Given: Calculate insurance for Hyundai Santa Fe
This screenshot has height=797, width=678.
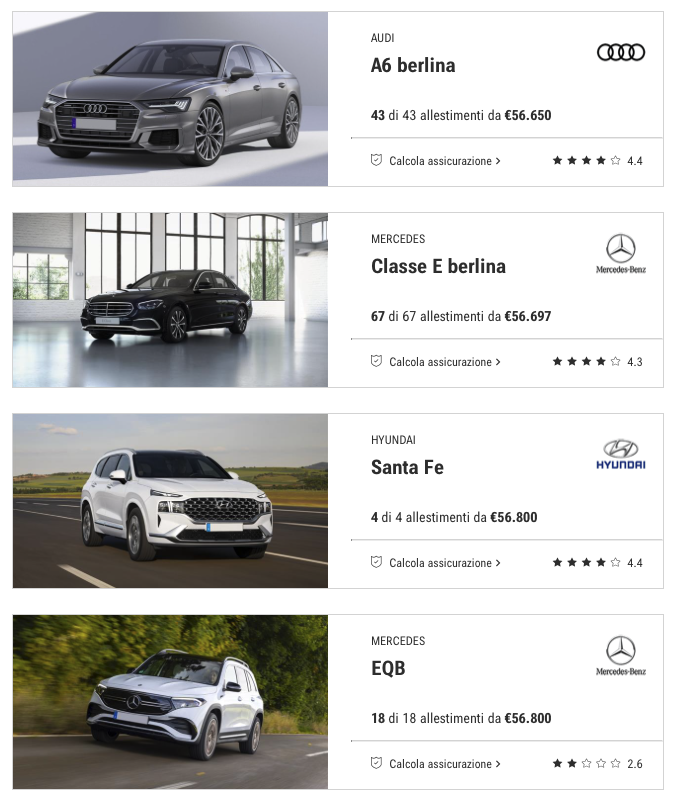Looking at the screenshot, I should point(437,563).
